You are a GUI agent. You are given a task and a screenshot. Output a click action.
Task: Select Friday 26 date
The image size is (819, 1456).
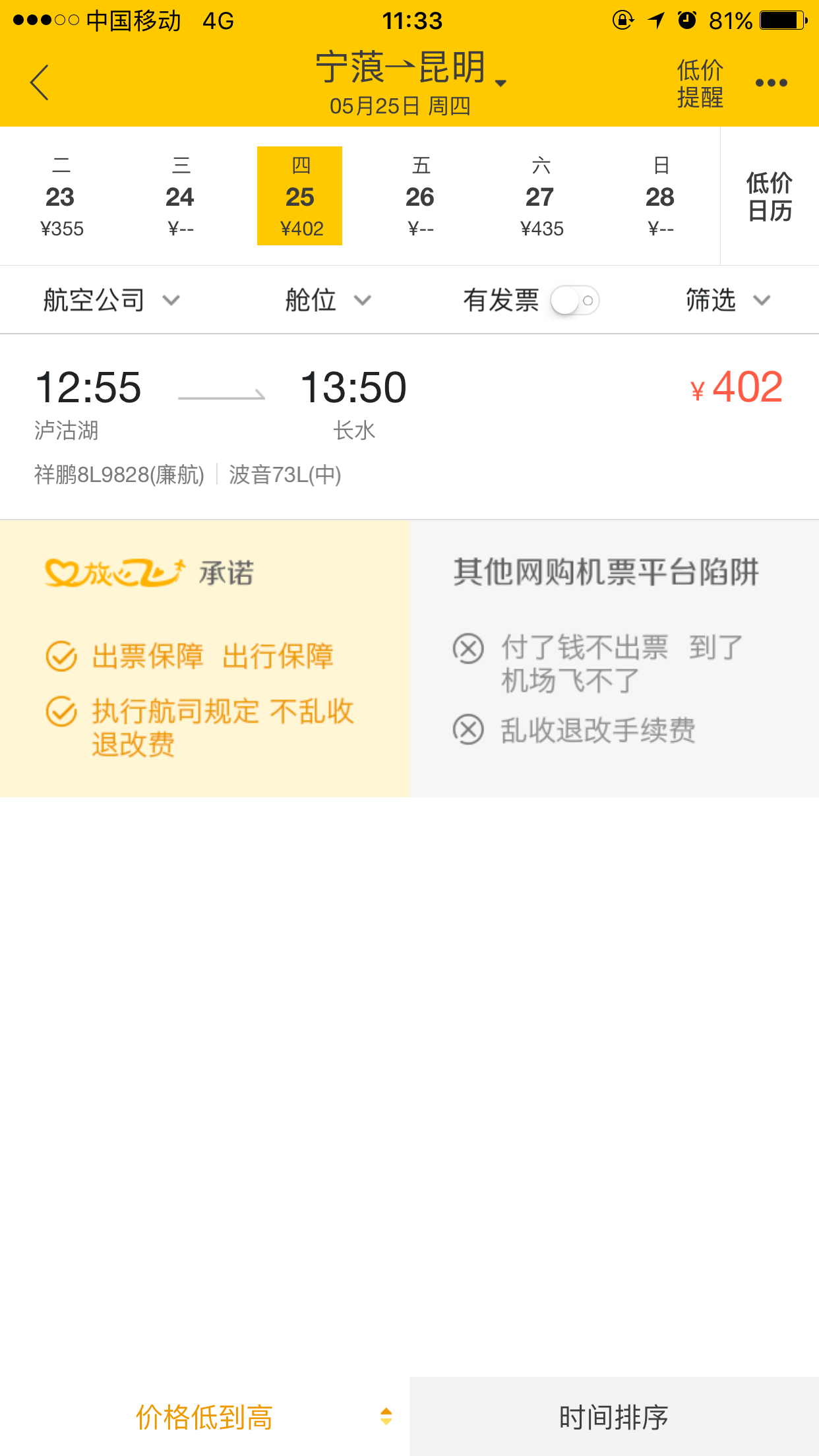pos(420,196)
